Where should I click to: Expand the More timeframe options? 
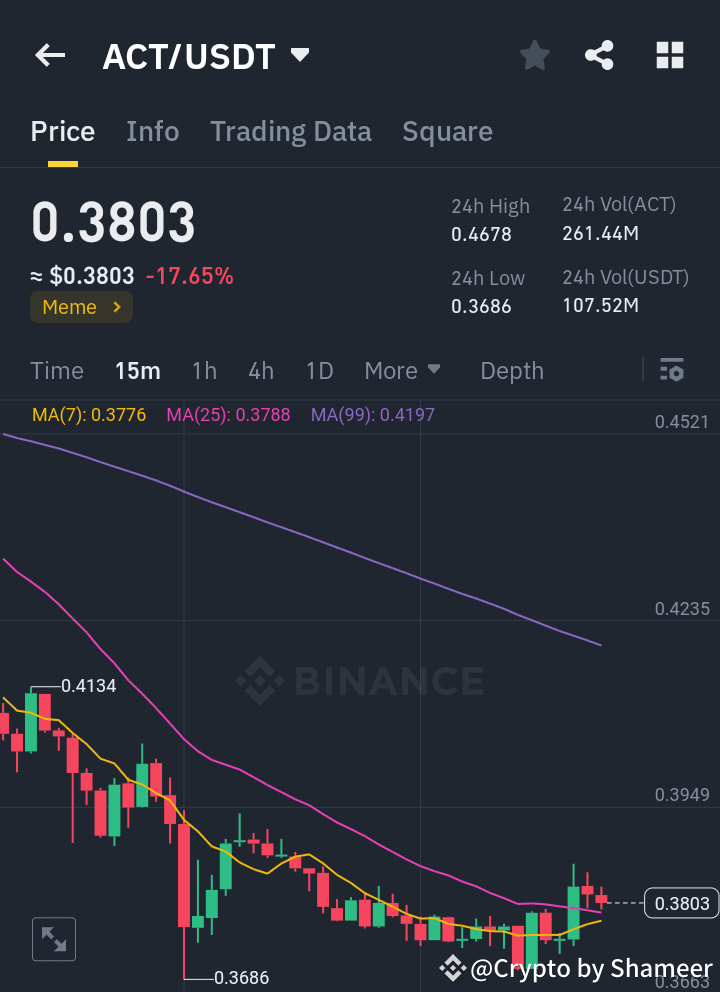(x=402, y=370)
